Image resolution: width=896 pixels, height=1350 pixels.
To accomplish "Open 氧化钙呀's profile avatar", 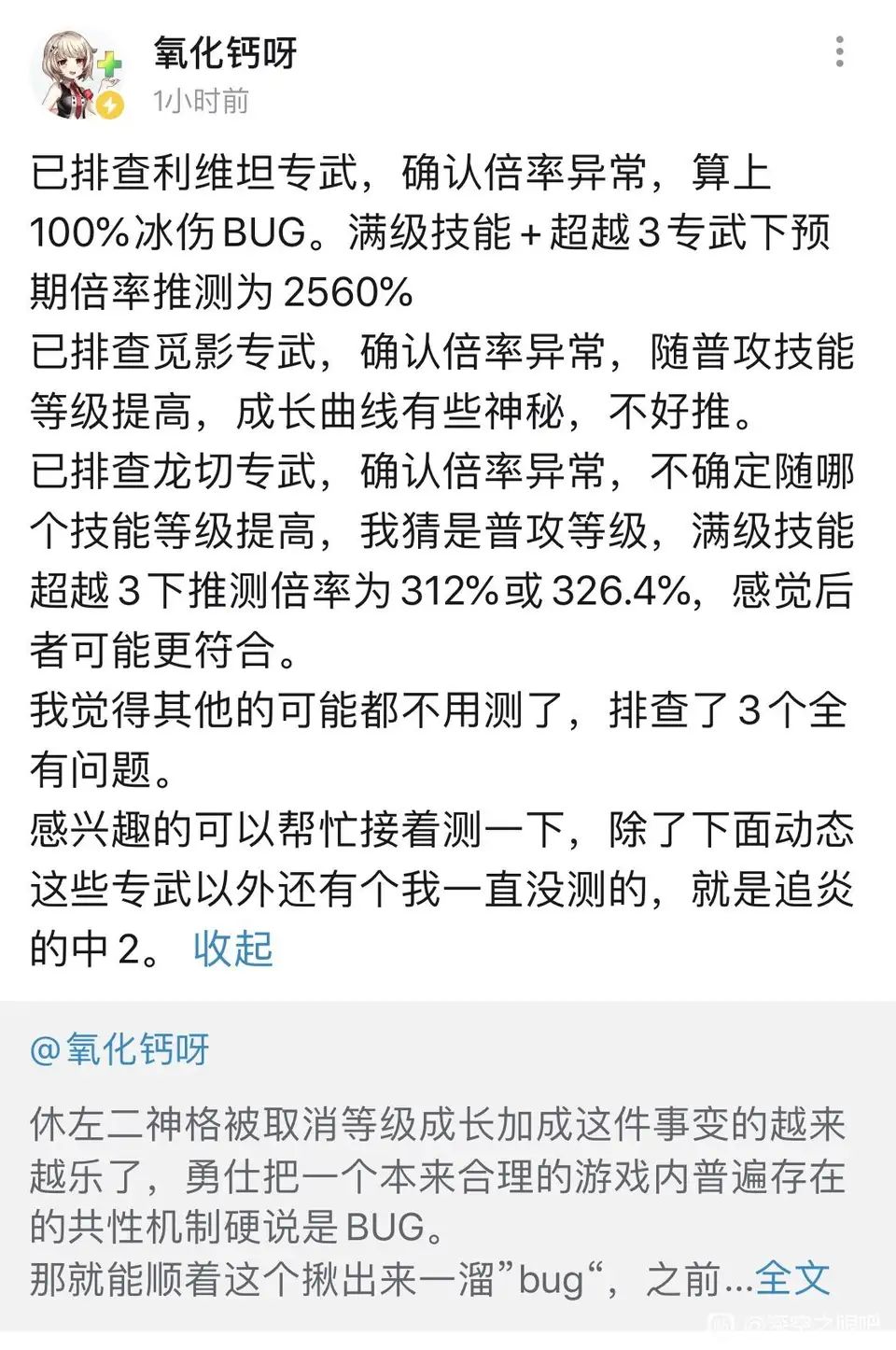I will click(x=77, y=74).
